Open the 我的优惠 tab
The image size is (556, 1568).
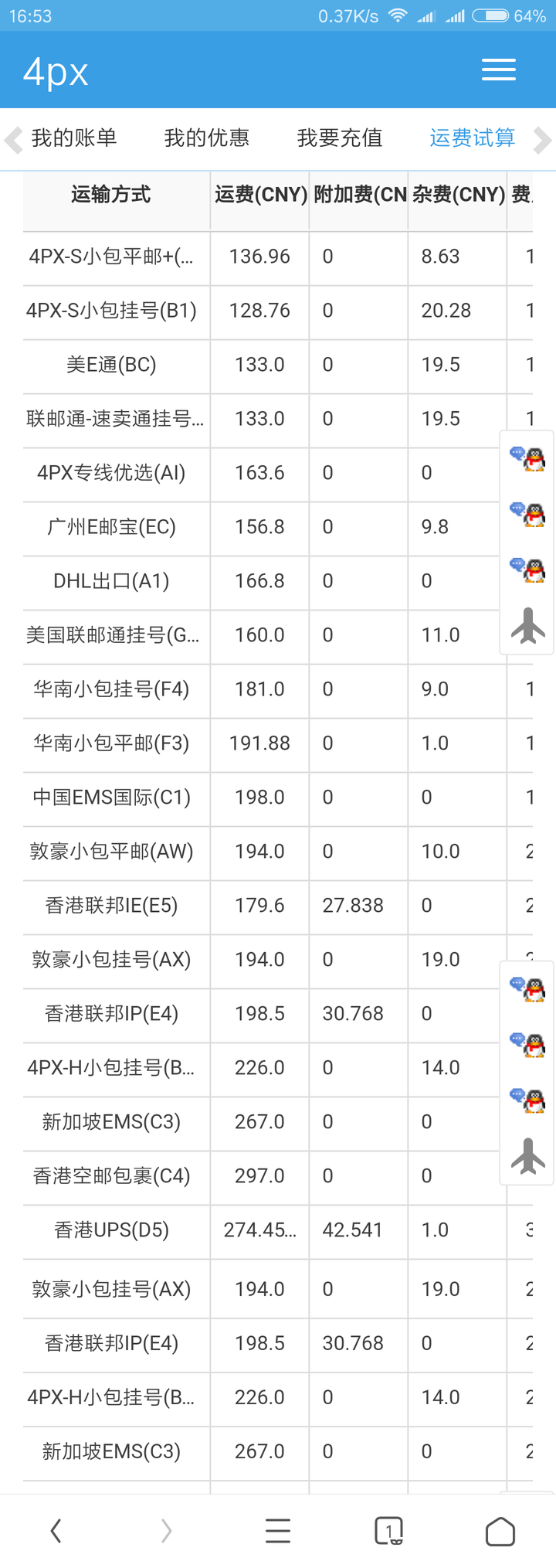pyautogui.click(x=207, y=138)
